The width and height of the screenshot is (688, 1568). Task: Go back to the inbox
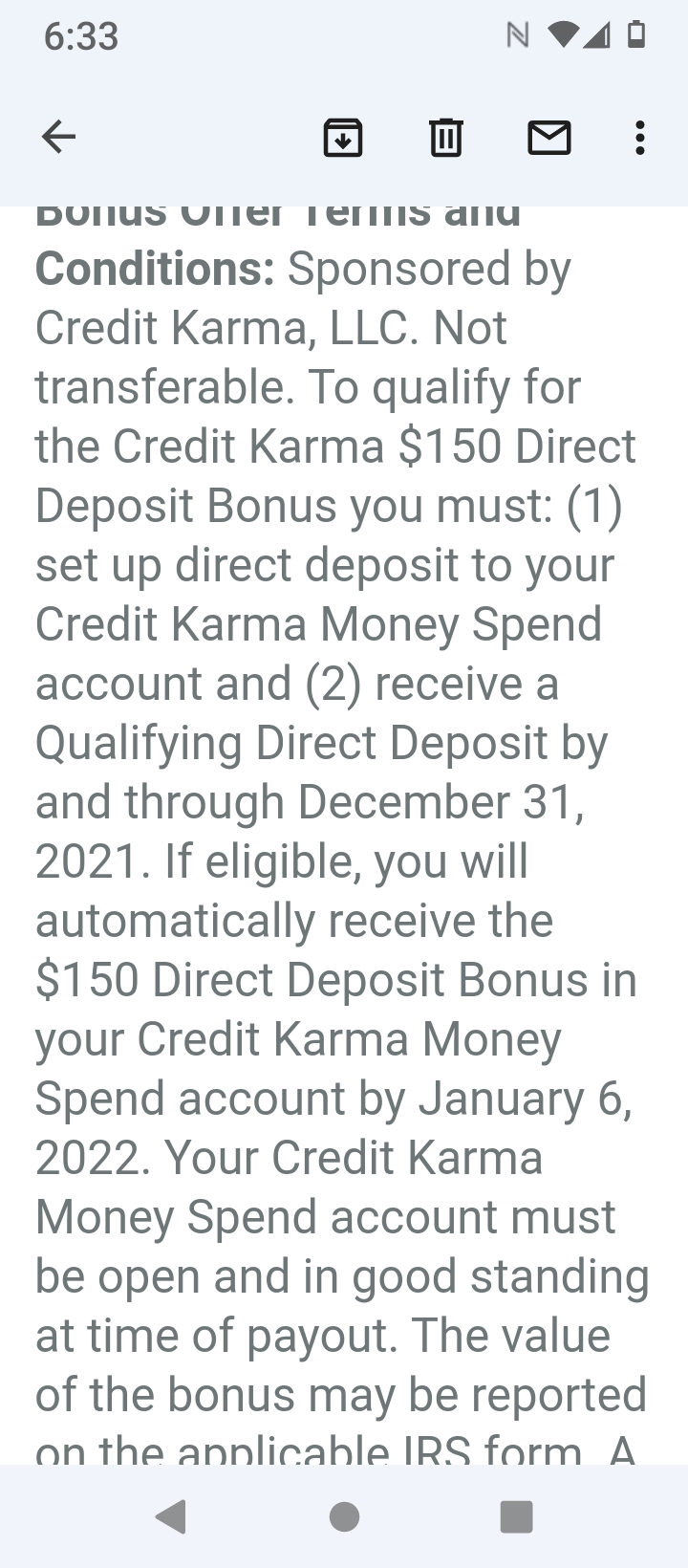pos(59,138)
